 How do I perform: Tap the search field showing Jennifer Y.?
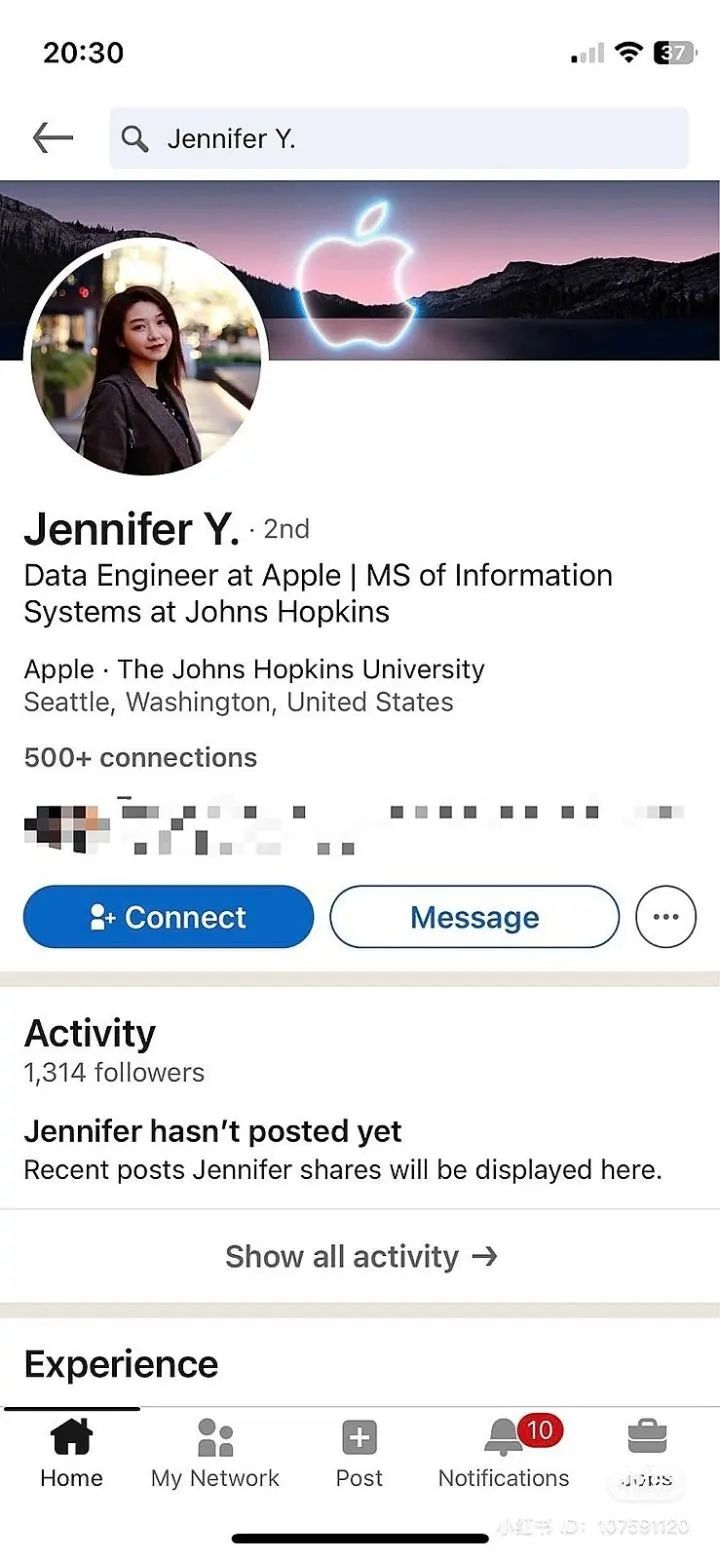[398, 138]
